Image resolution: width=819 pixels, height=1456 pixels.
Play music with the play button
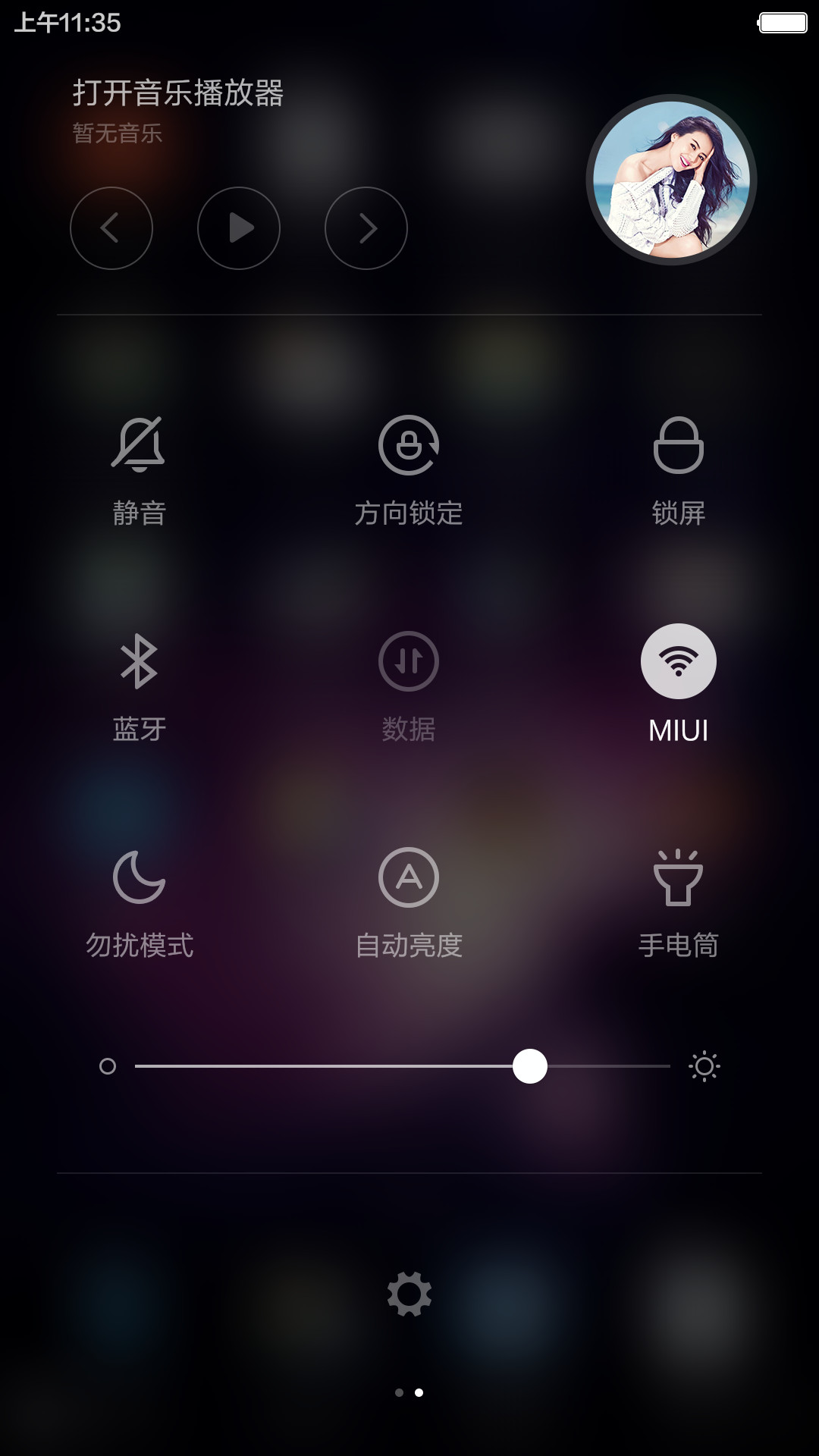coord(239,228)
